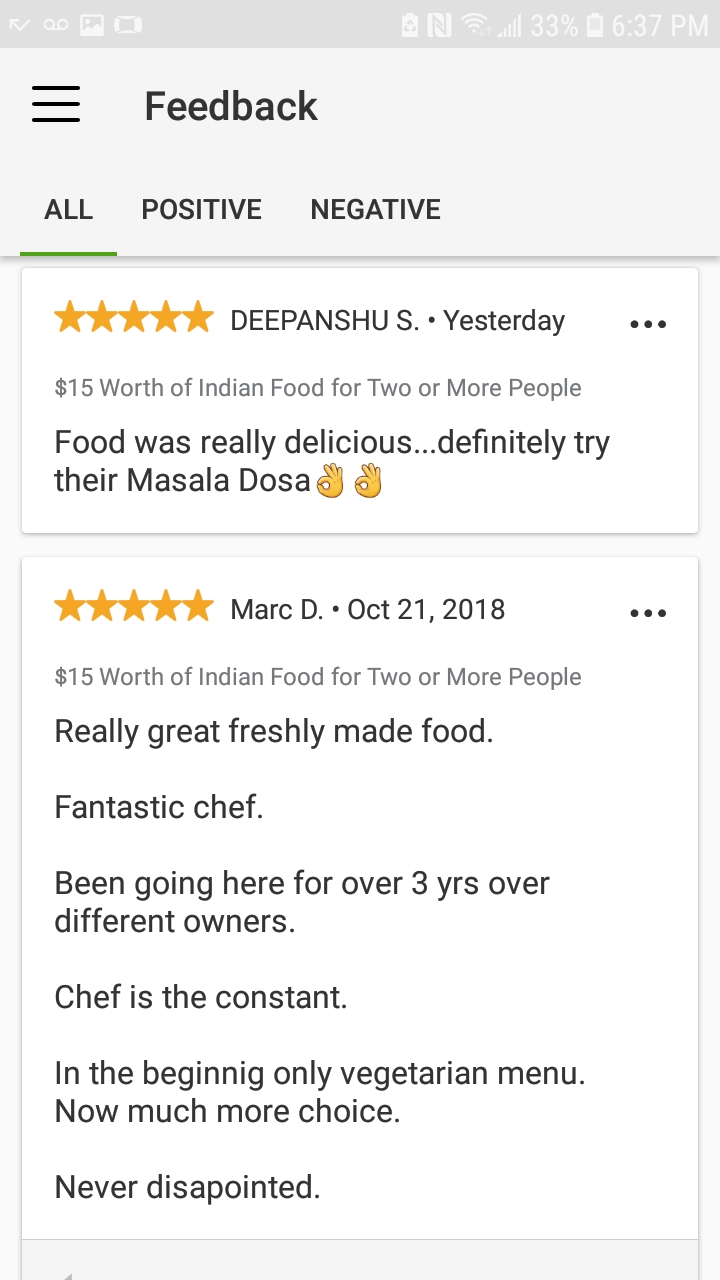
Task: Switch to the NEGATIVE tab
Action: click(375, 210)
